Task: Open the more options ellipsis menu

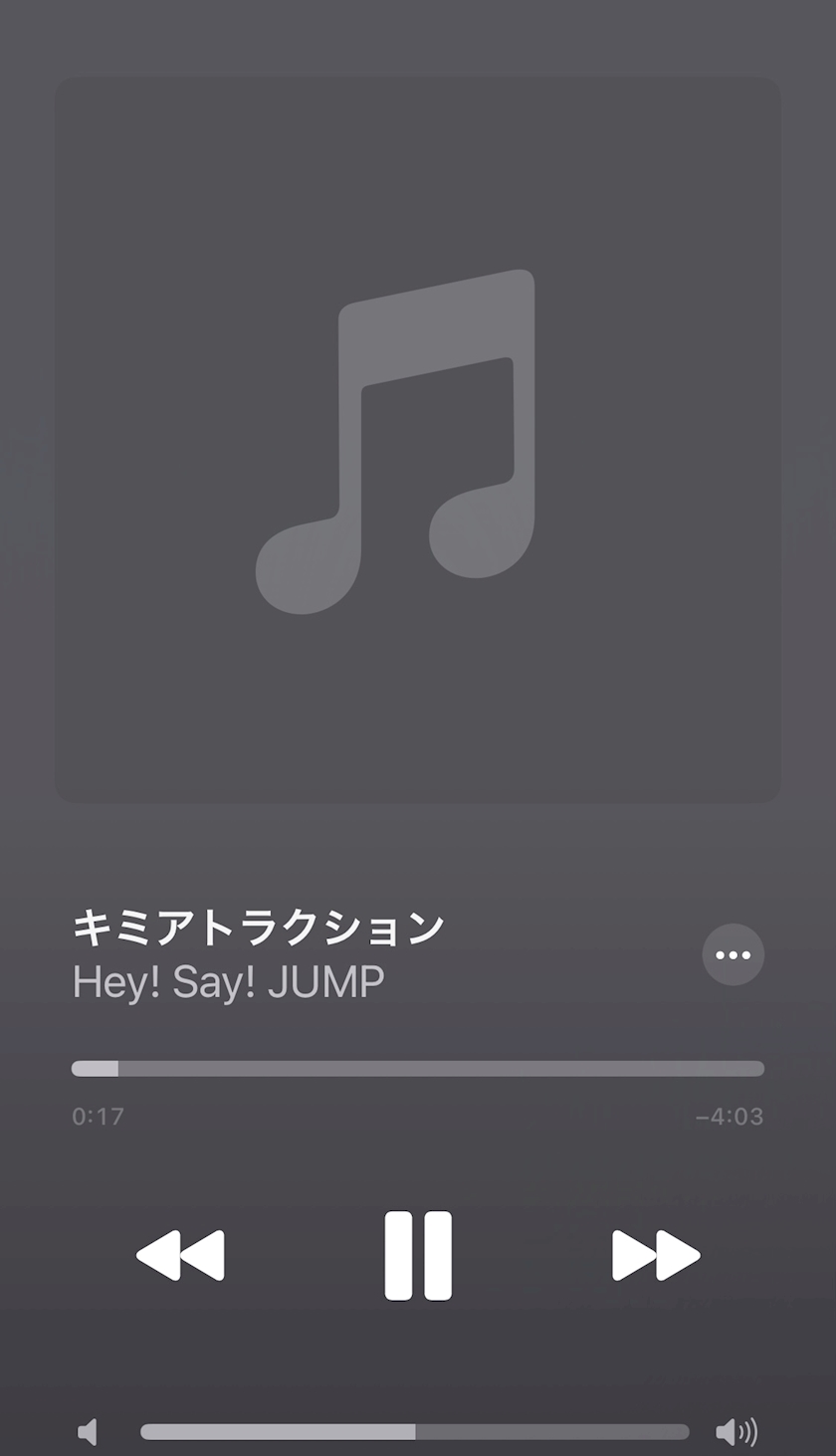Action: pyautogui.click(x=733, y=955)
